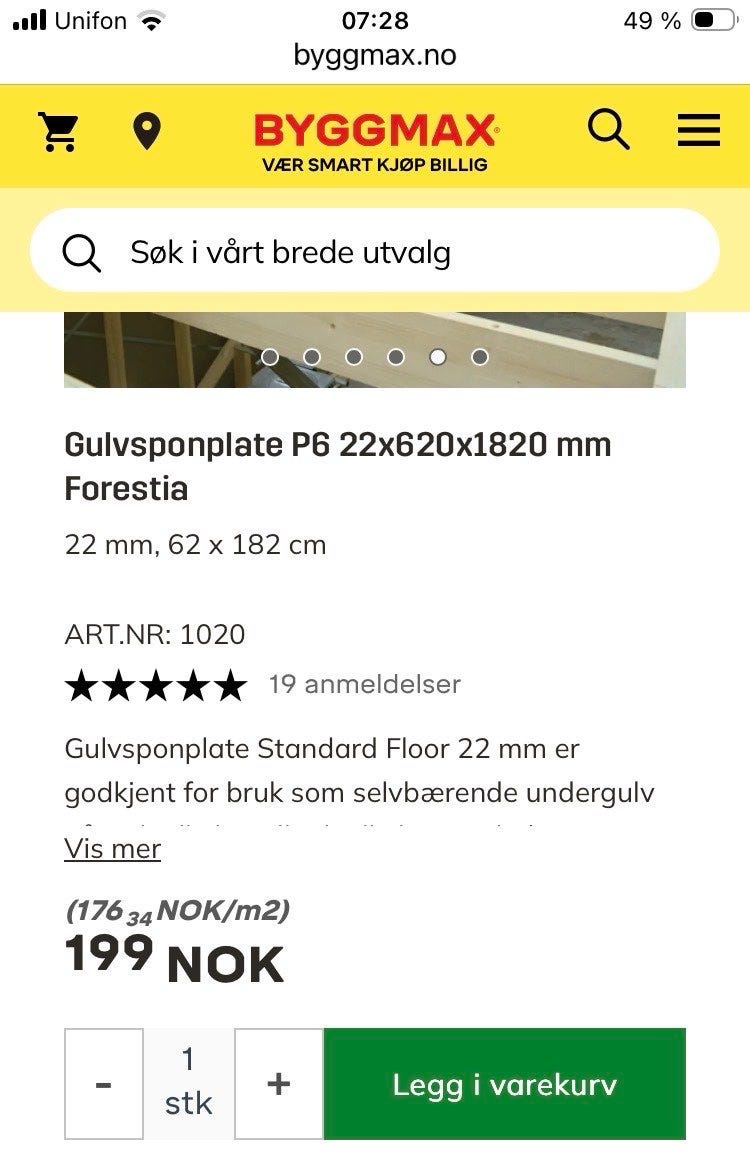Open the hamburger menu
This screenshot has height=1170, width=750.
[x=698, y=130]
